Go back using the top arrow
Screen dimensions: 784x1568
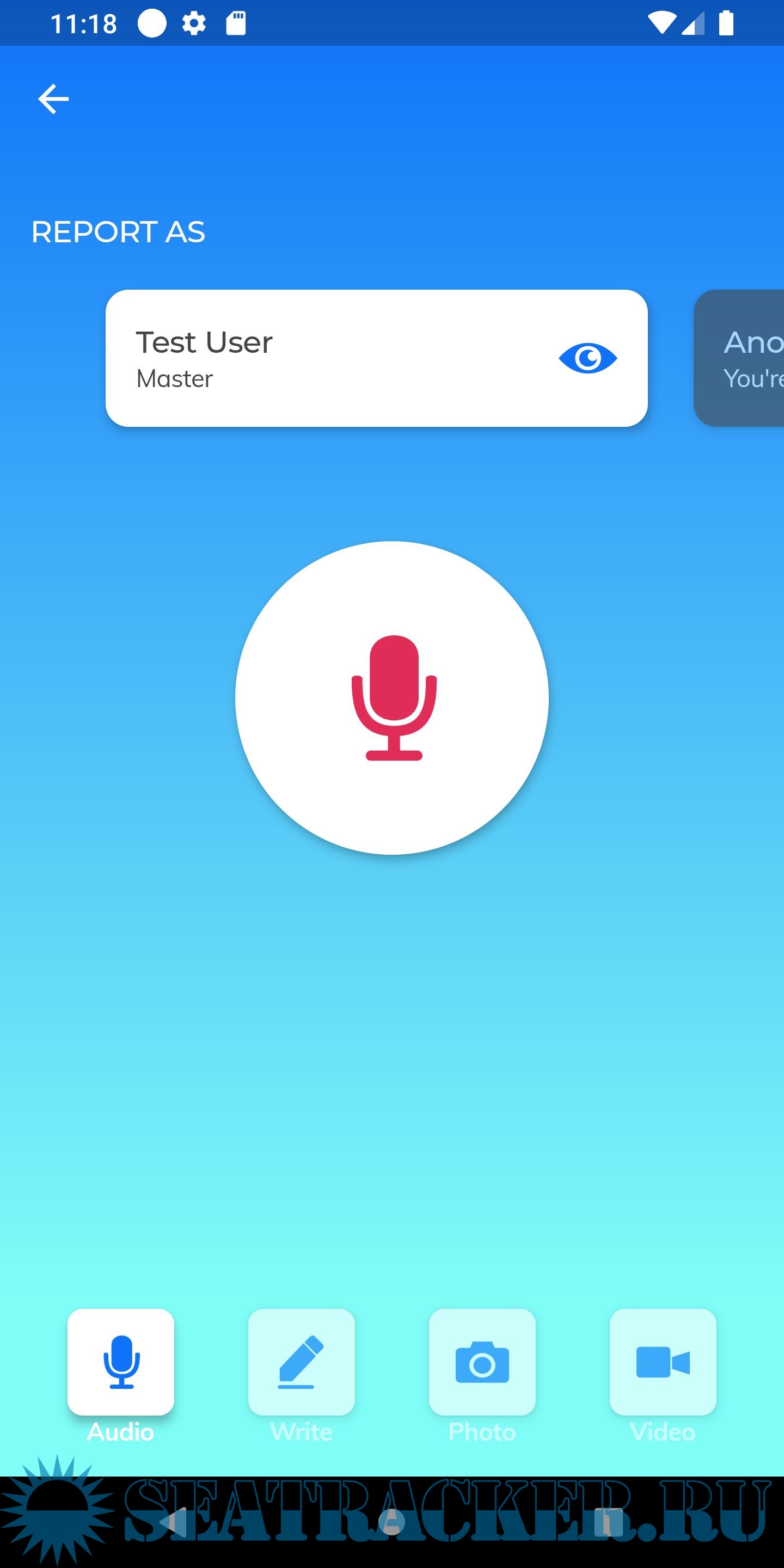(x=53, y=99)
